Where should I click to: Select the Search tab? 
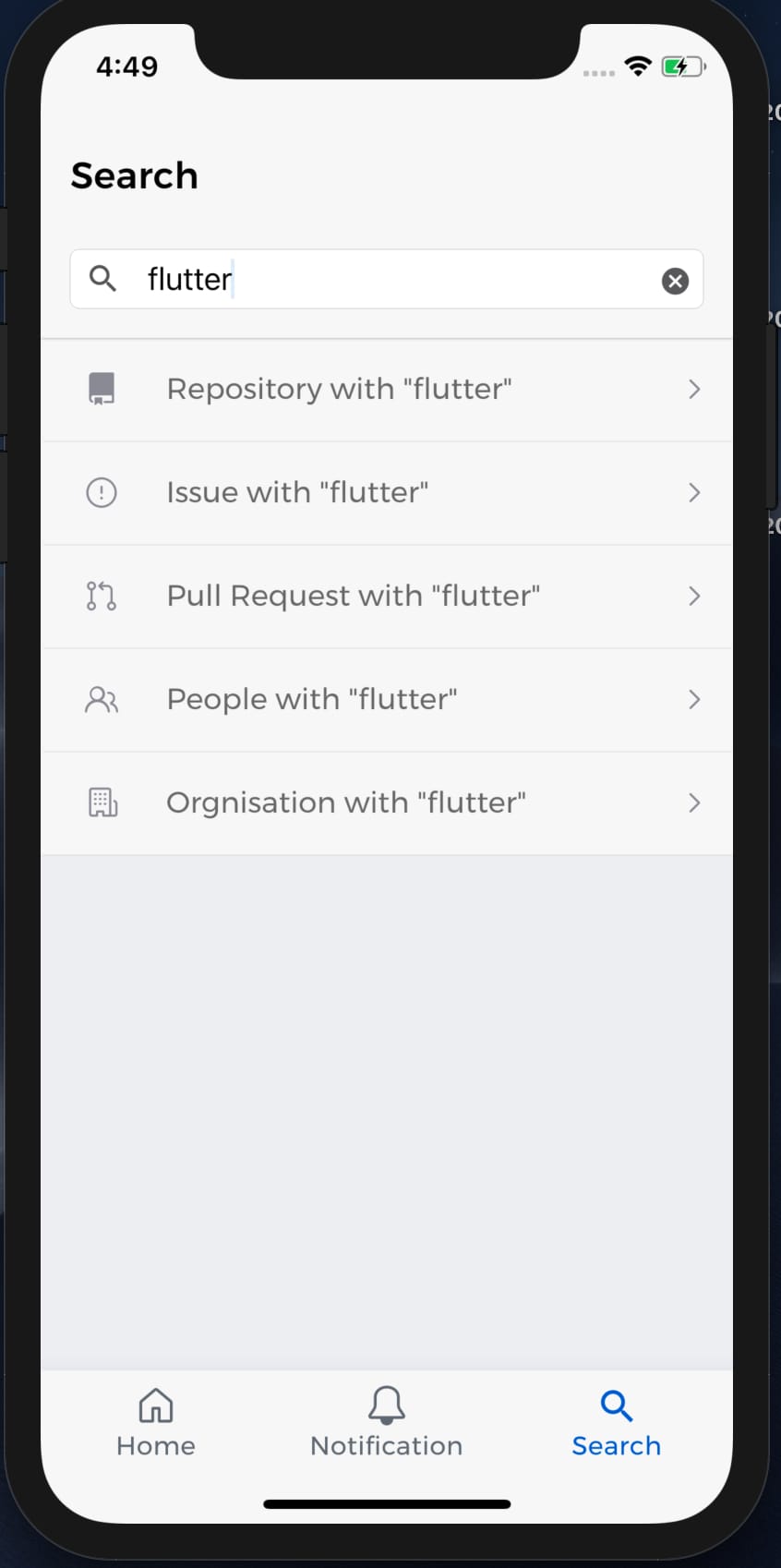(x=616, y=1423)
